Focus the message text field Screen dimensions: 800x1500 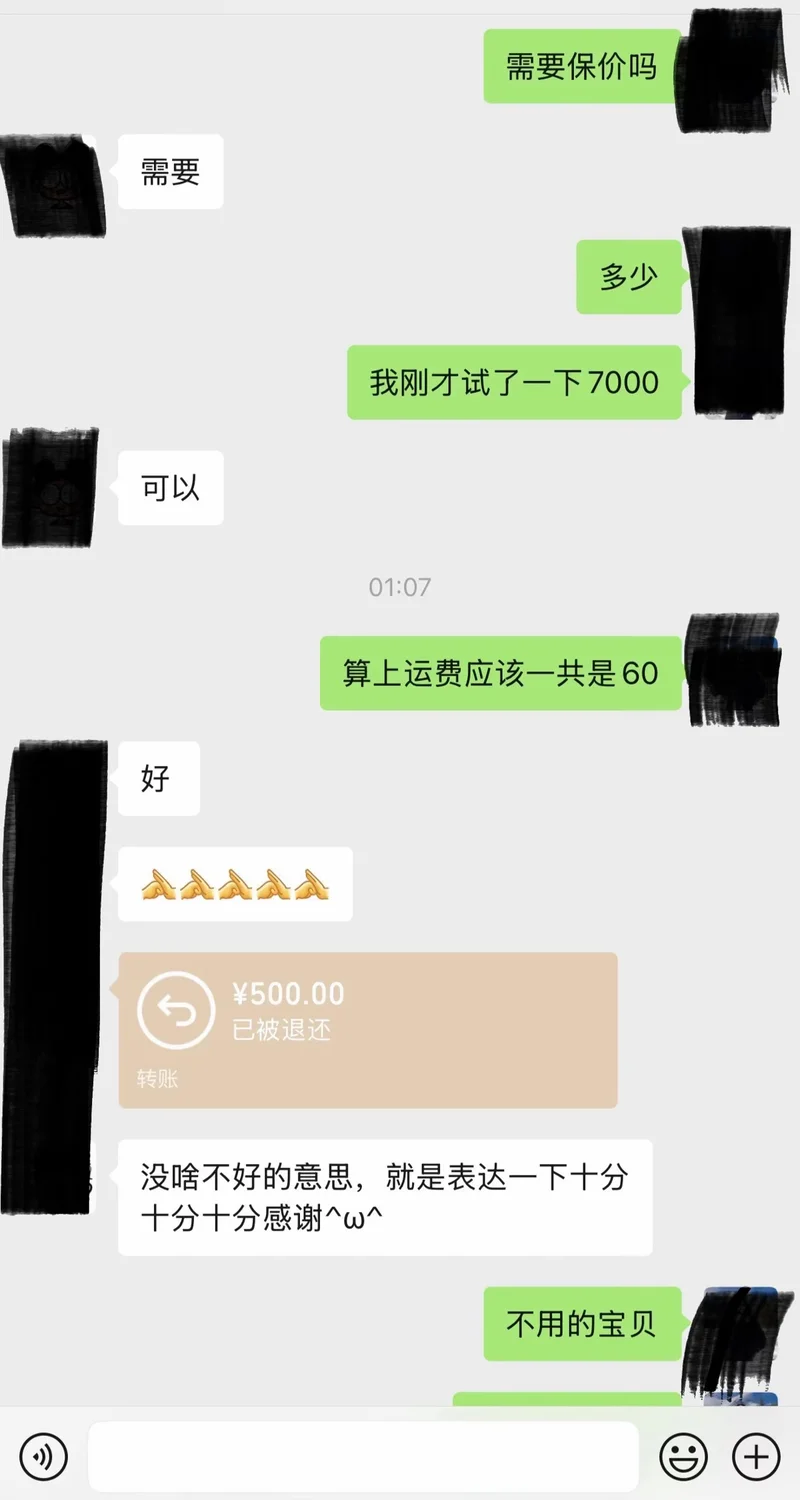pos(363,1457)
